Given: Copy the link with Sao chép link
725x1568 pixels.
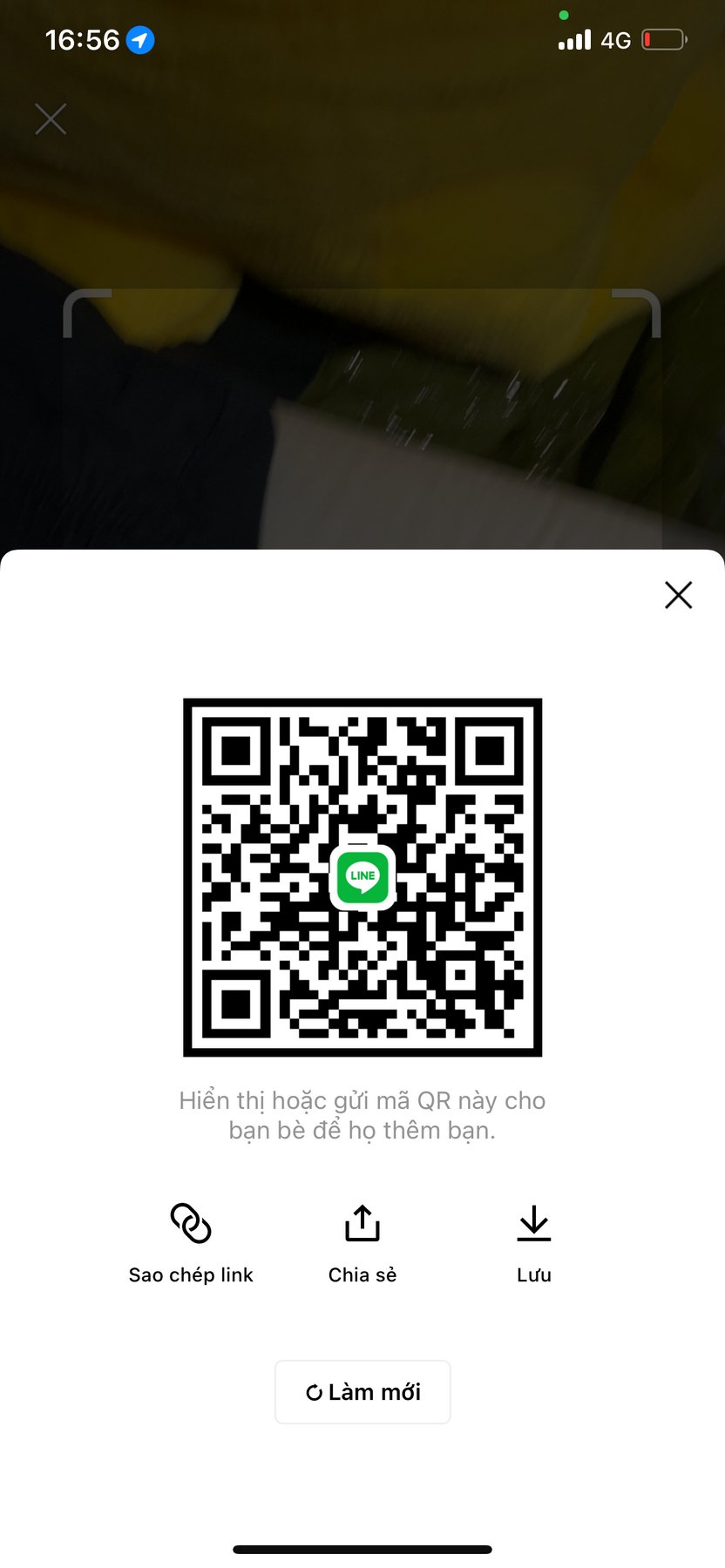Looking at the screenshot, I should 191,1241.
